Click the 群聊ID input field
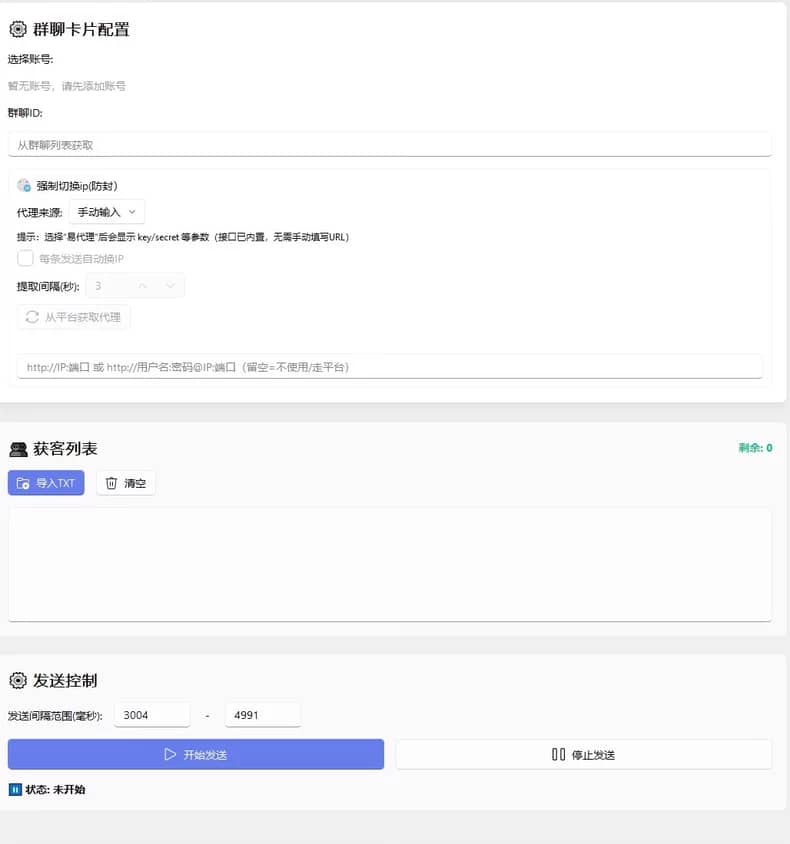The width and height of the screenshot is (790, 844). coord(390,144)
